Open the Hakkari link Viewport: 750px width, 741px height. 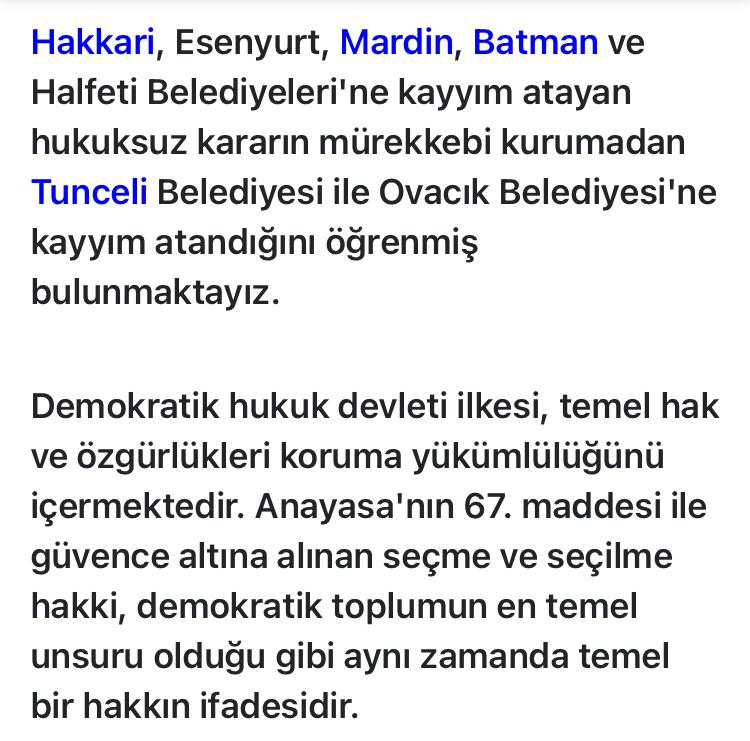93,43
